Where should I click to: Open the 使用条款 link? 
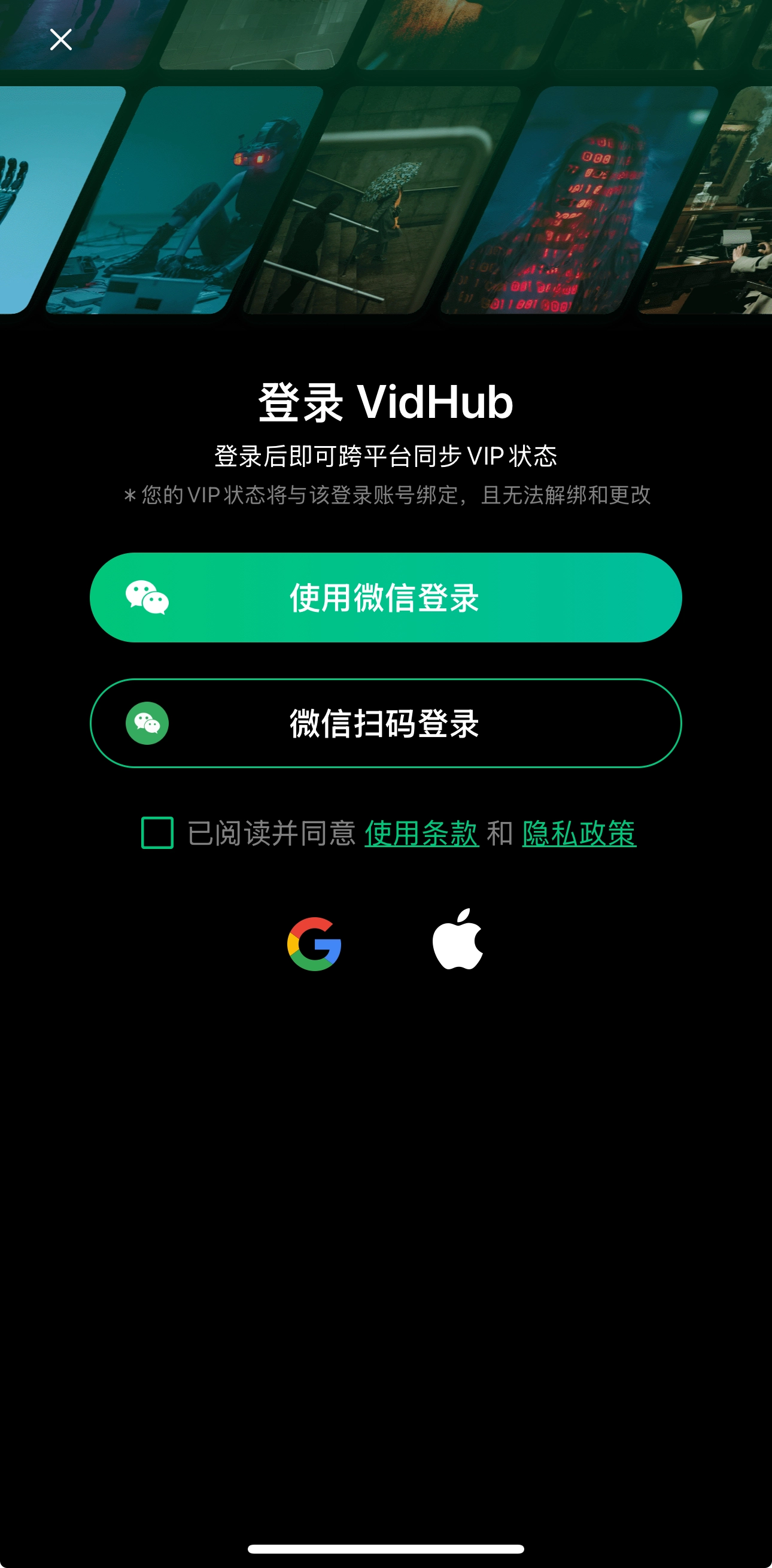click(x=421, y=833)
